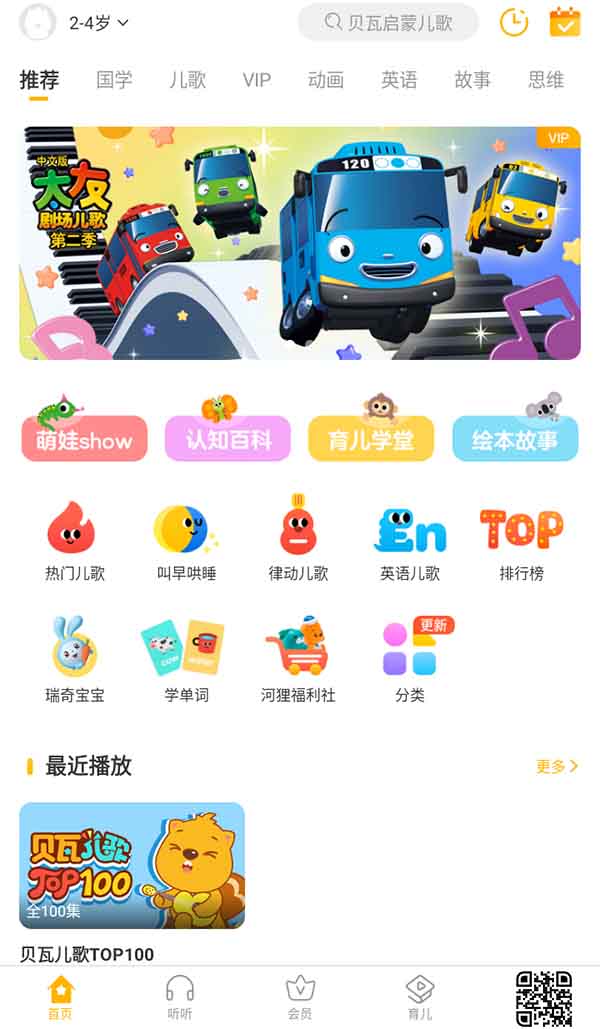The width and height of the screenshot is (600, 1029).
Task: Open the calendar check-in icon
Action: tap(565, 23)
